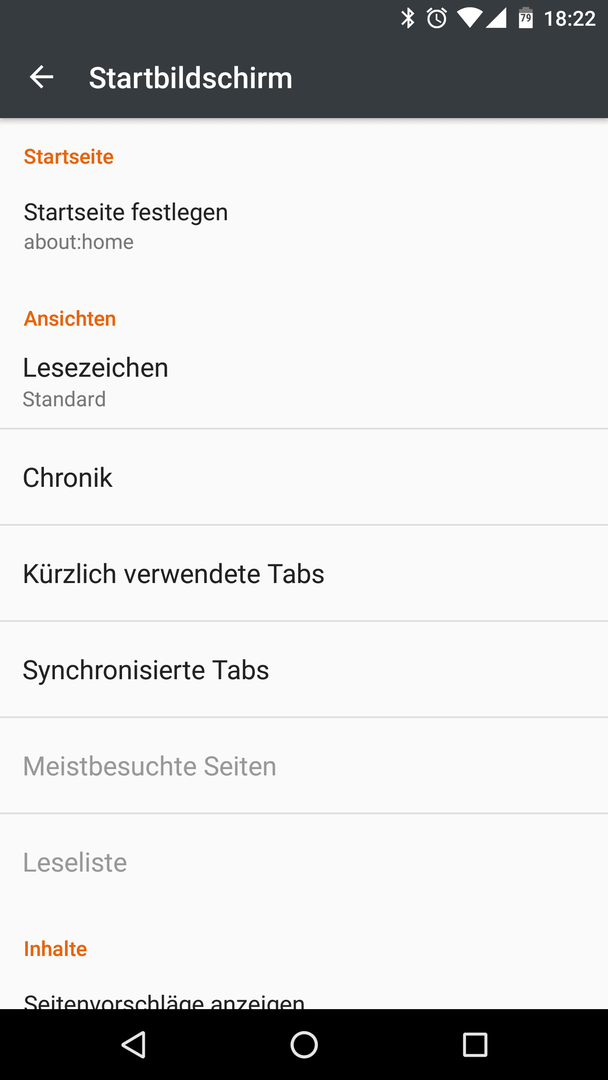This screenshot has width=608, height=1080.
Task: Tap the system home button
Action: 304,1045
